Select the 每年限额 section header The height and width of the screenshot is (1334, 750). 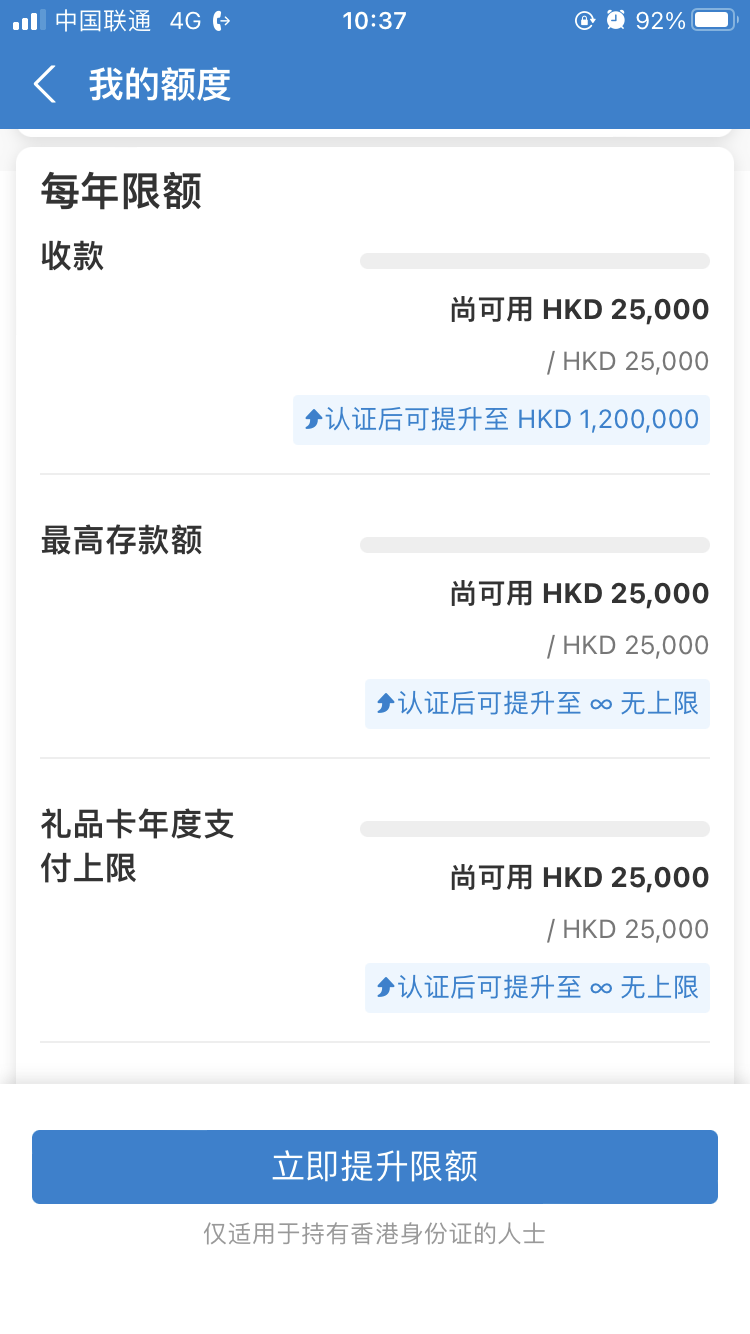[120, 192]
